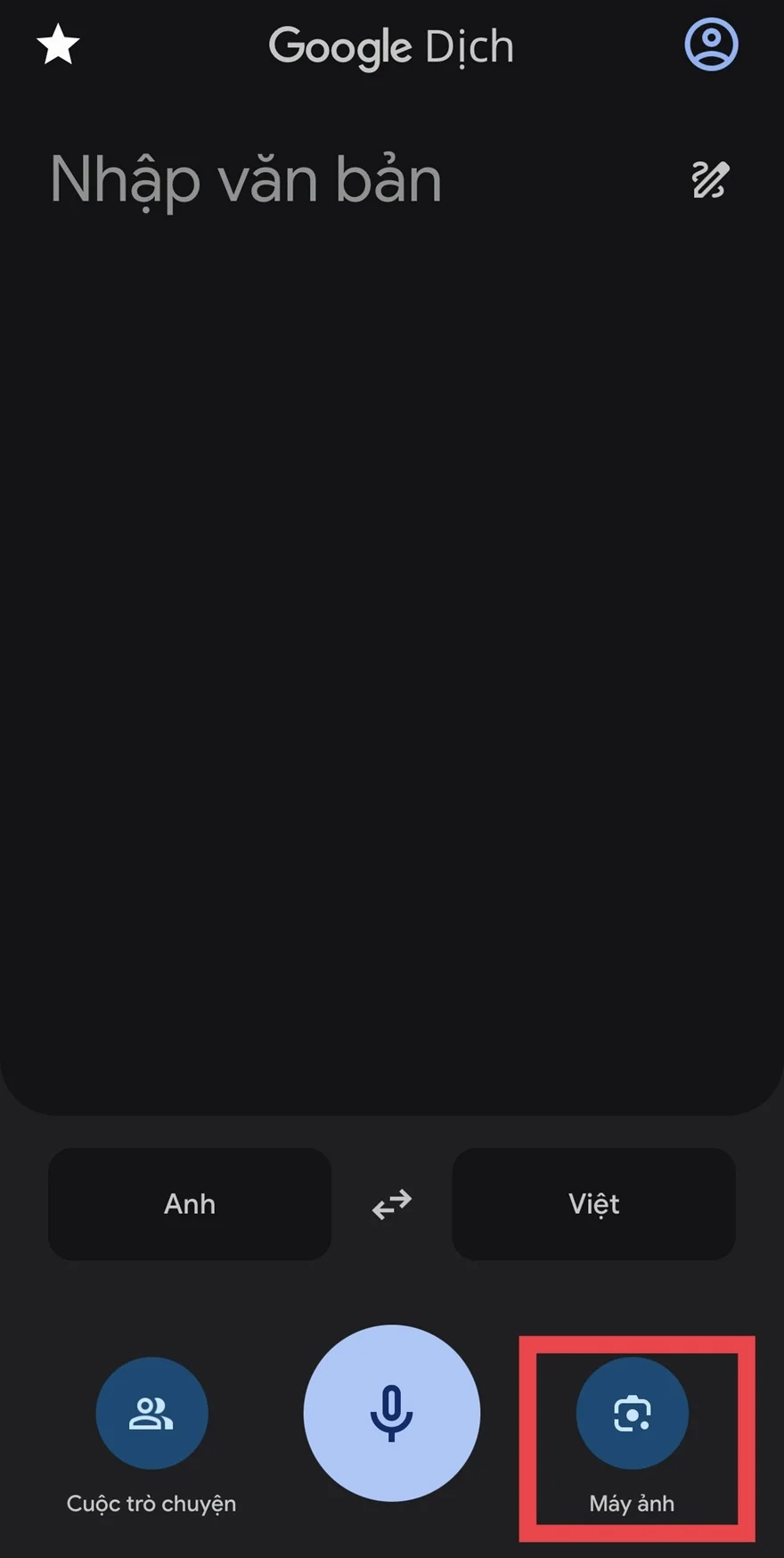This screenshot has width=784, height=1558.
Task: Select source language Anh
Action: pyautogui.click(x=190, y=1204)
